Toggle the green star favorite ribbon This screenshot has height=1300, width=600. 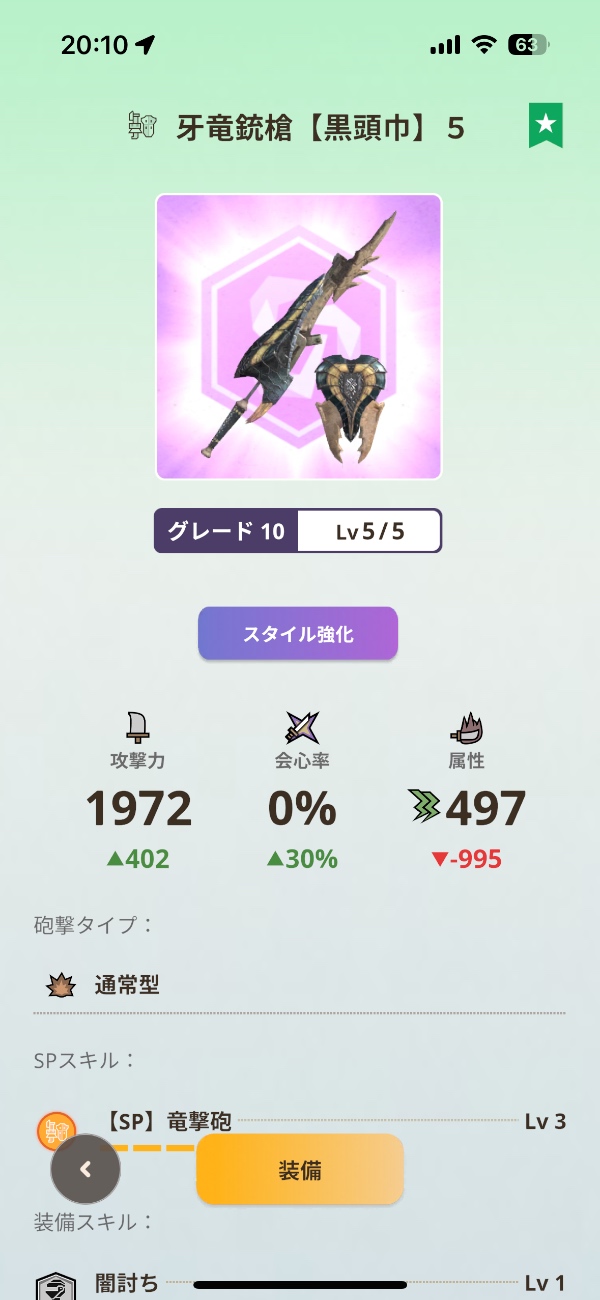545,125
